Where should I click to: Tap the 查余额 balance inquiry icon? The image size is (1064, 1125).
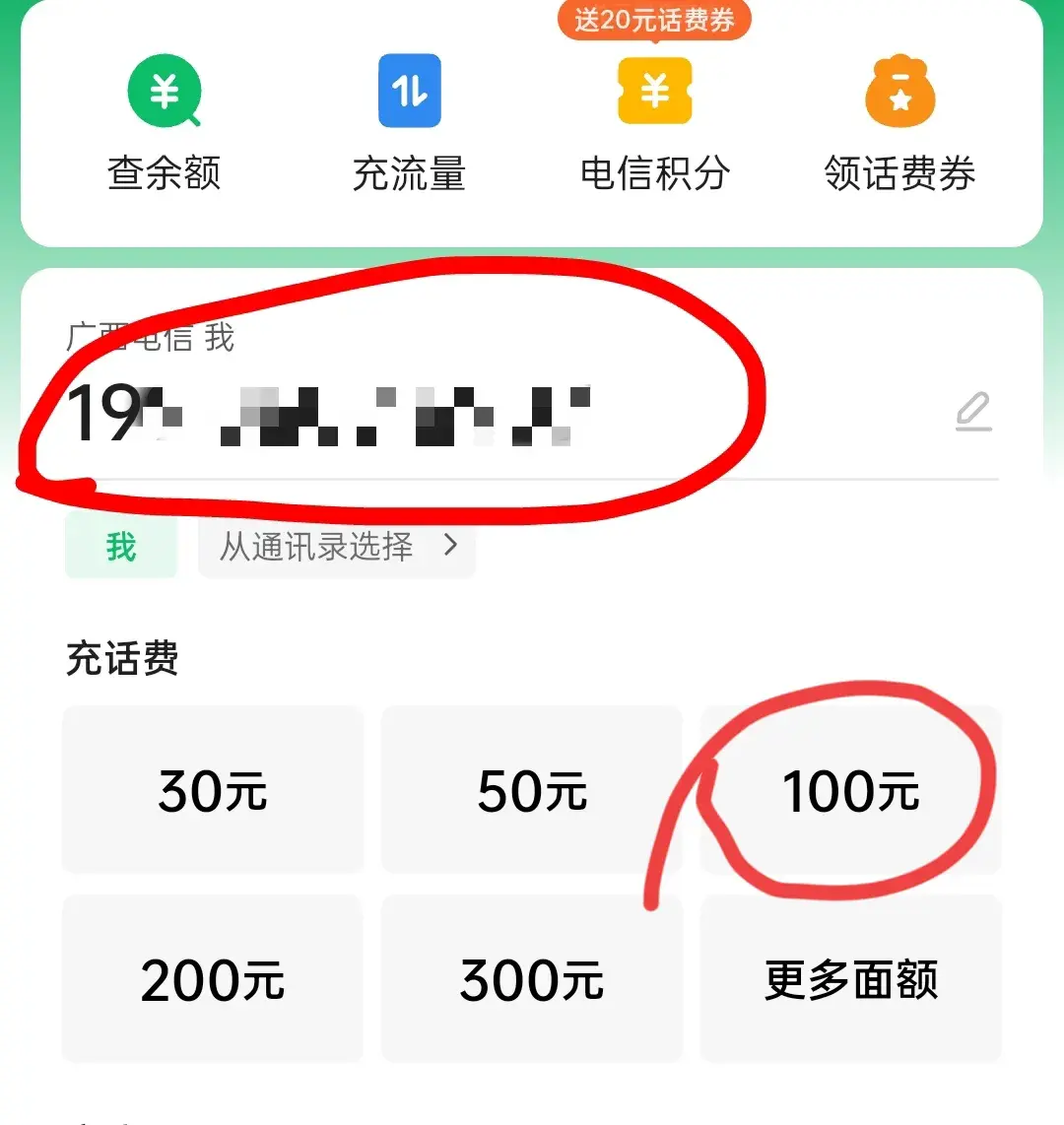(x=165, y=123)
